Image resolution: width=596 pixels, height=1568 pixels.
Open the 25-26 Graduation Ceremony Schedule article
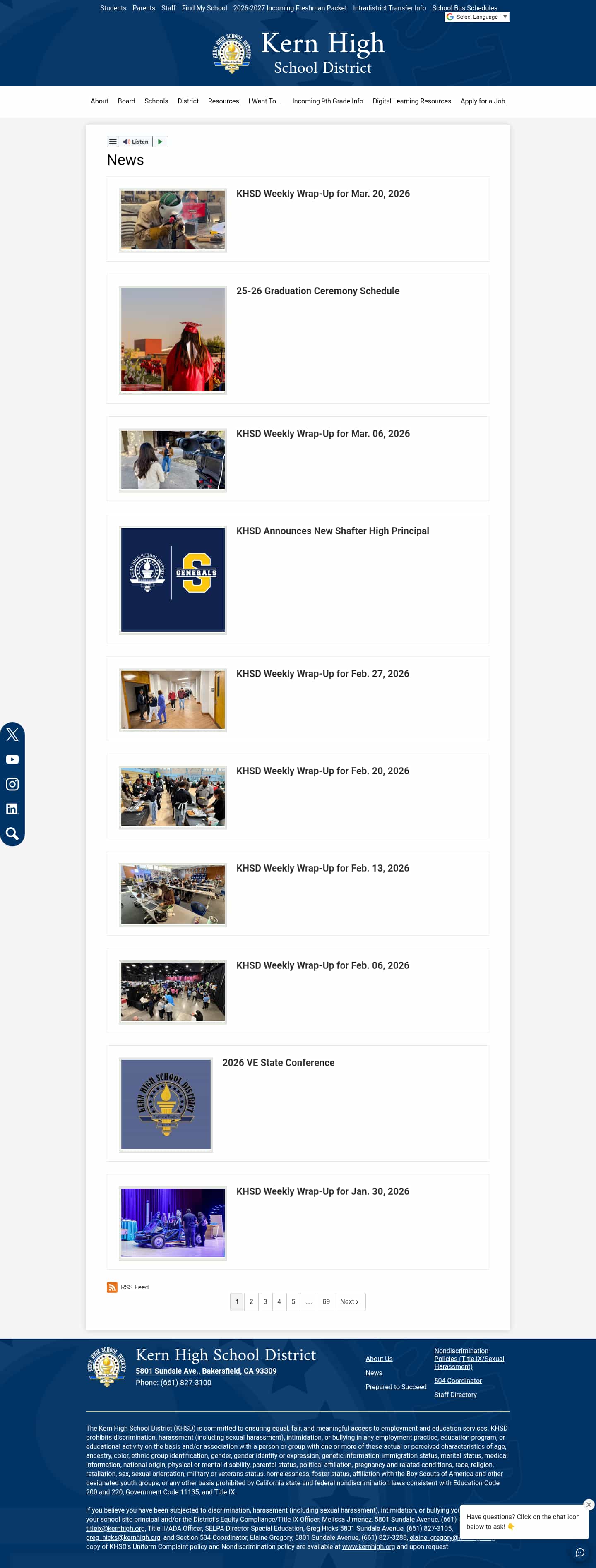(x=318, y=291)
